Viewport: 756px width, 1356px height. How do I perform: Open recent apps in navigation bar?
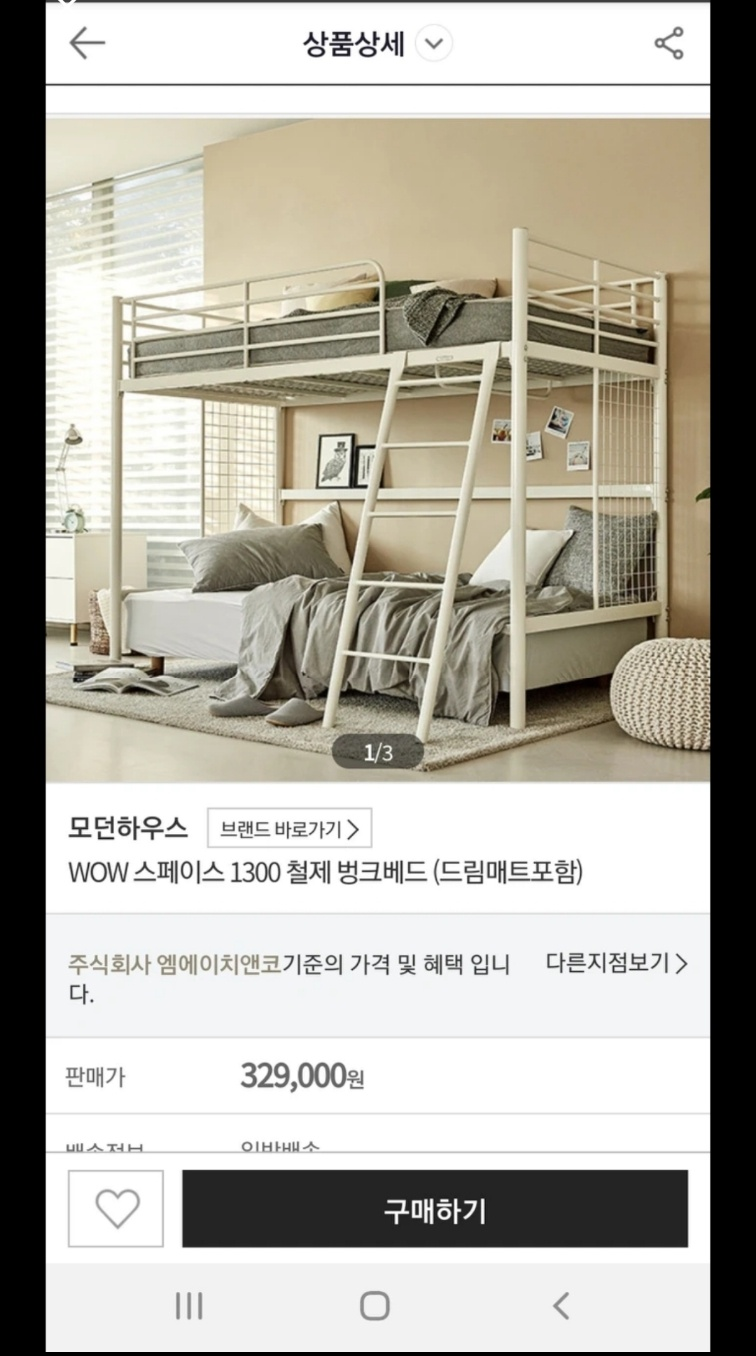tap(189, 1305)
